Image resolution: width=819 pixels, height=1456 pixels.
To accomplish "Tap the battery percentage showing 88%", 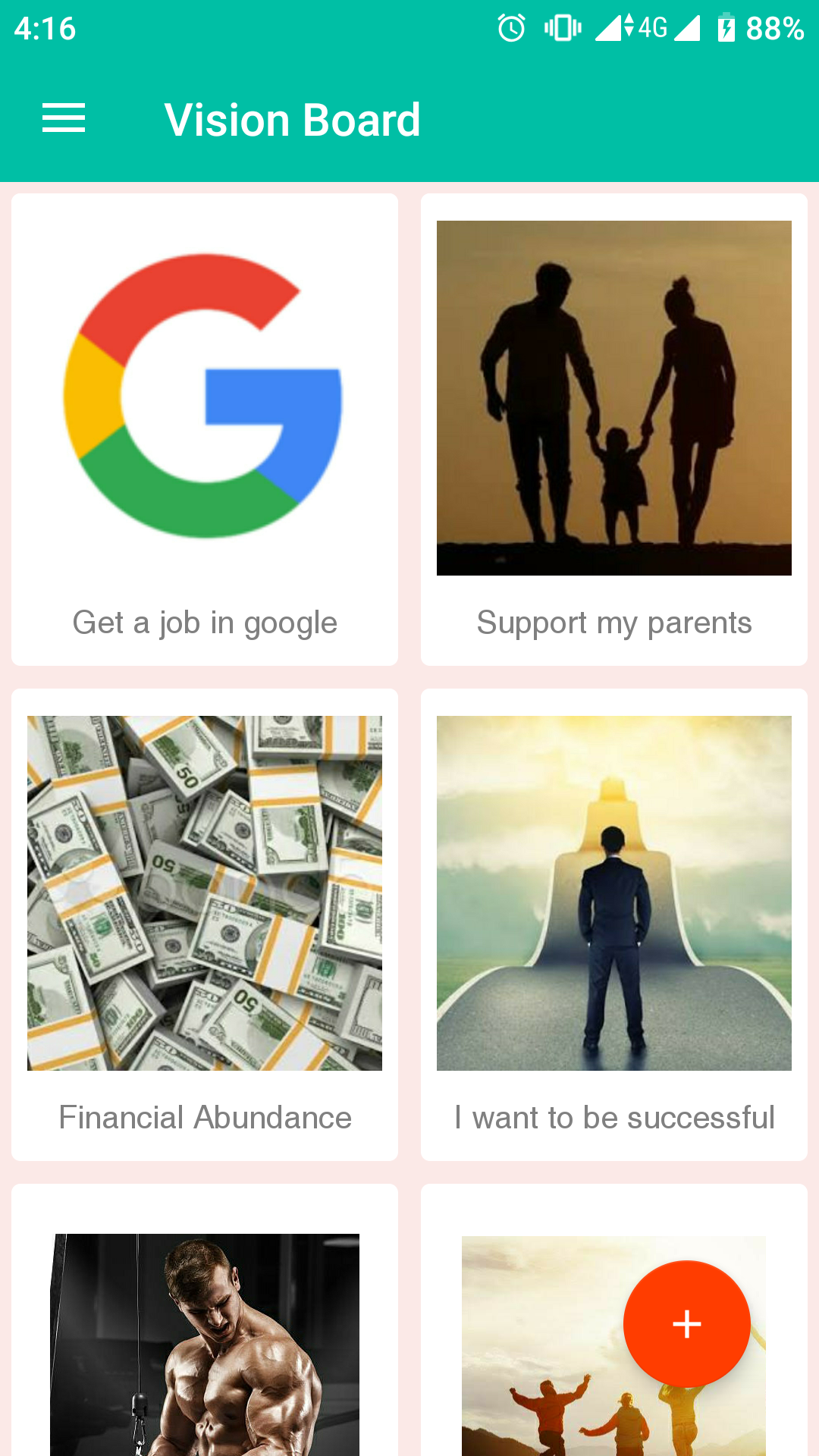I will tap(773, 27).
